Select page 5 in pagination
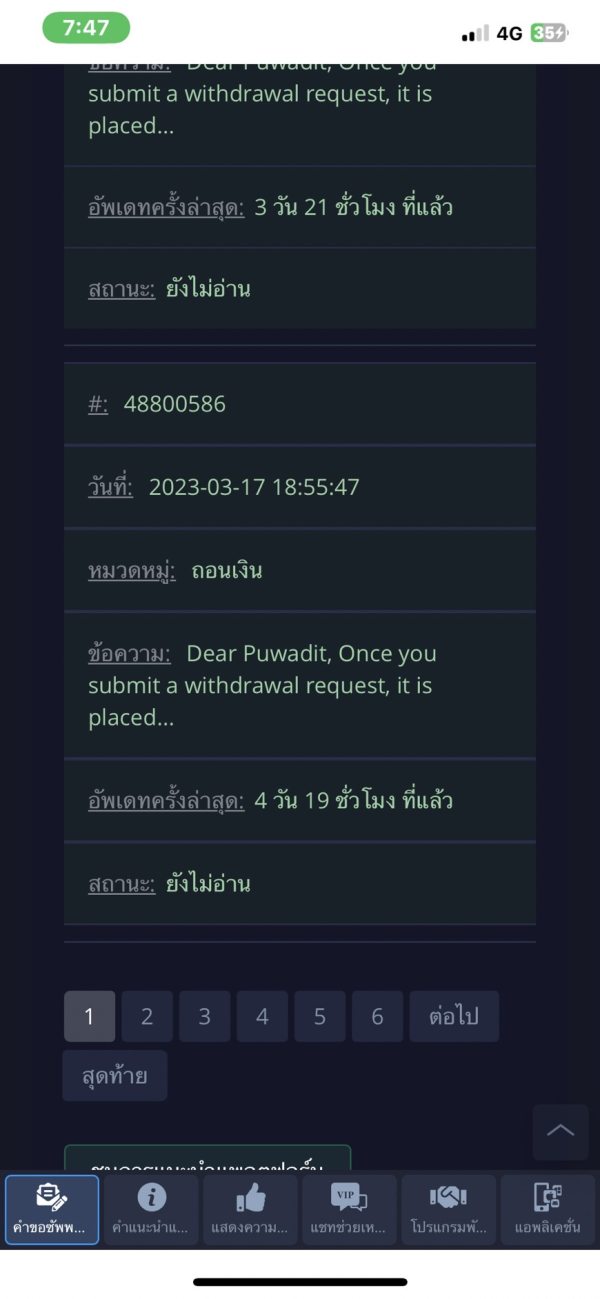600x1299 pixels. tap(320, 1016)
